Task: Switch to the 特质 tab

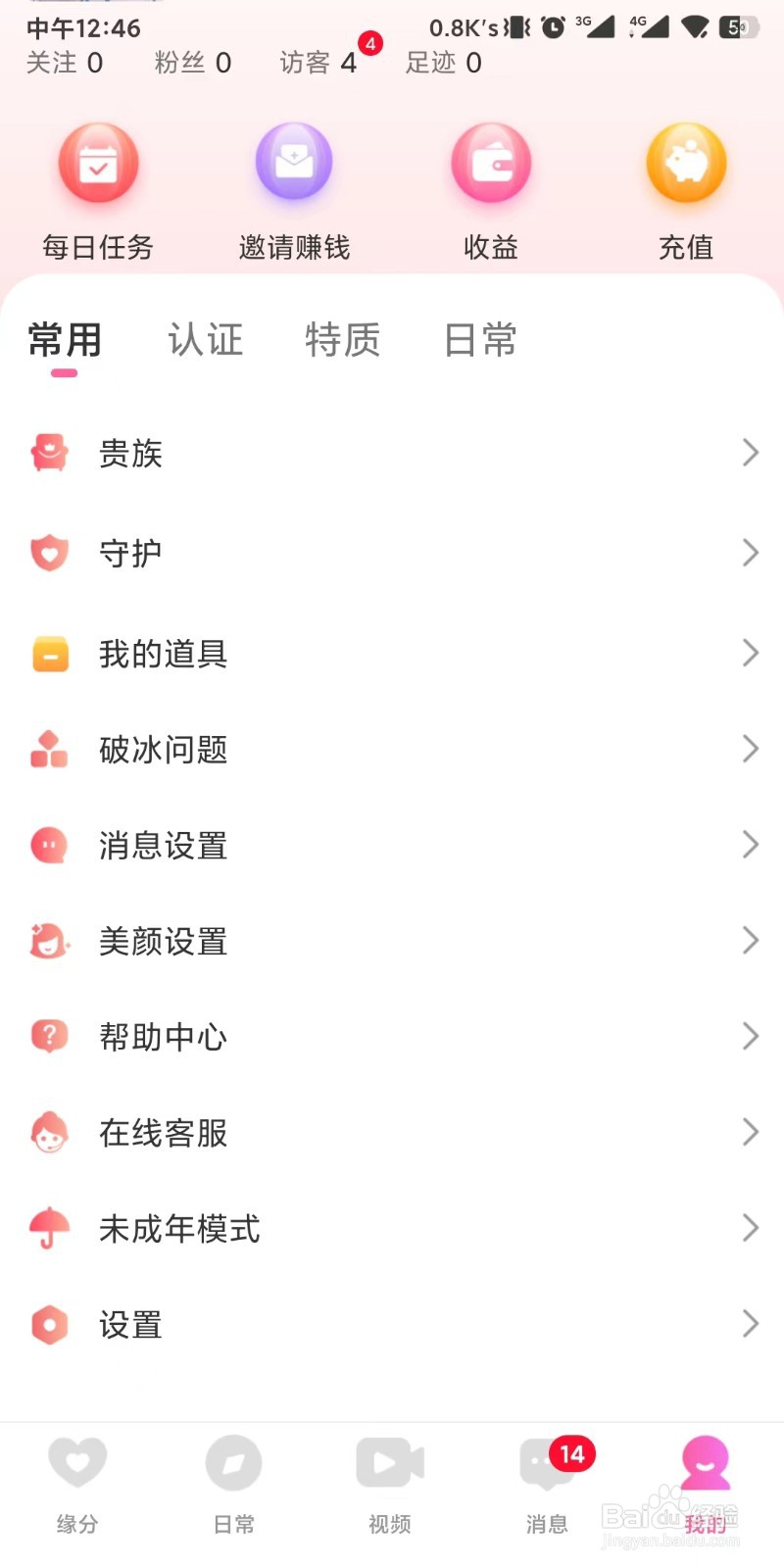Action: pyautogui.click(x=343, y=340)
